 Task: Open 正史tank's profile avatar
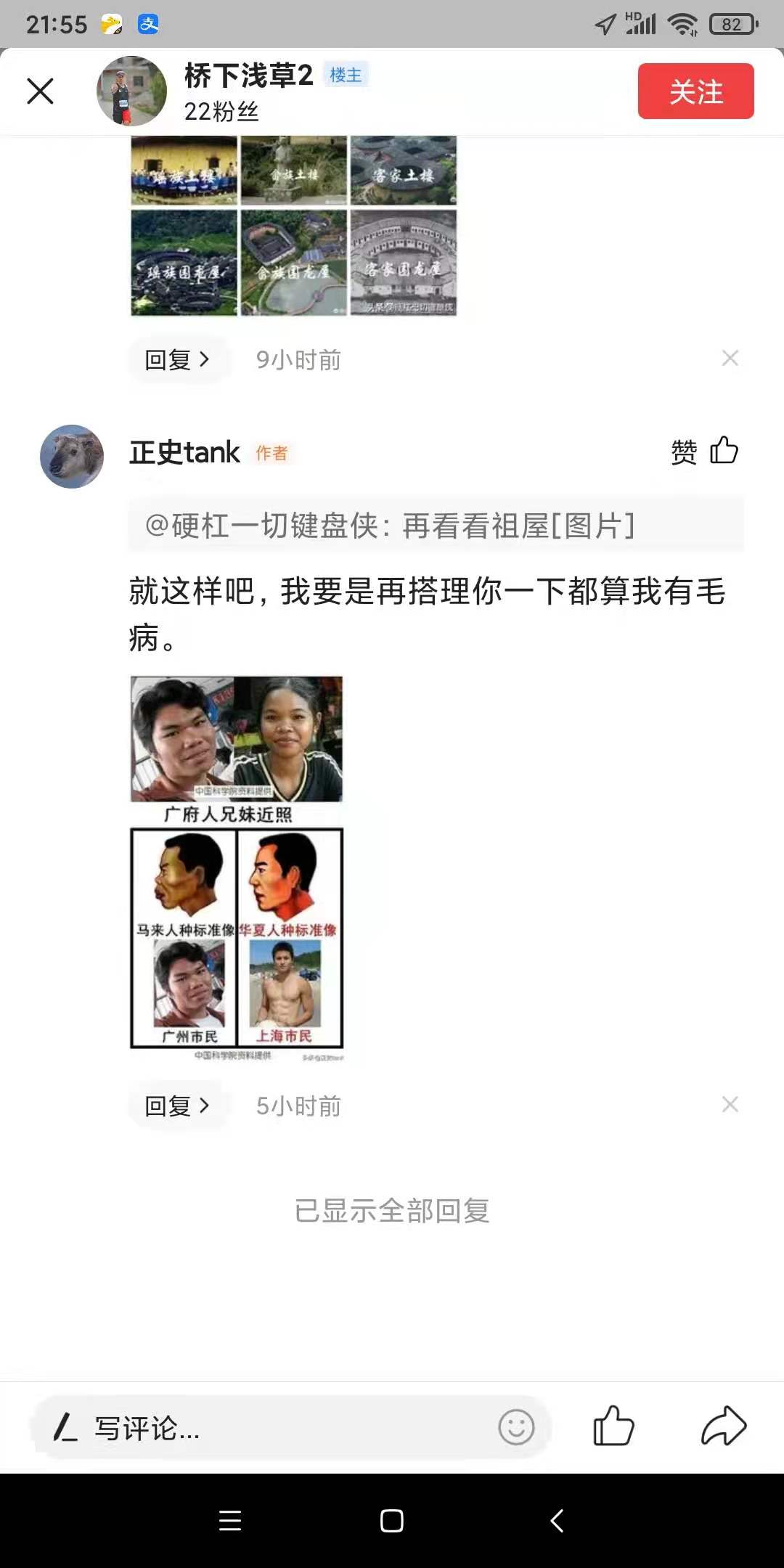click(72, 457)
